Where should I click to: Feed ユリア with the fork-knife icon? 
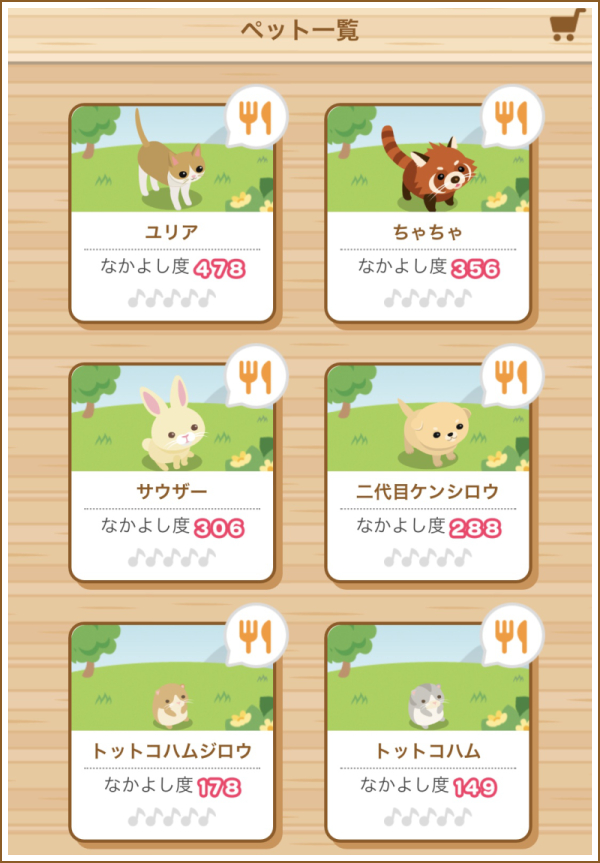coord(254,119)
